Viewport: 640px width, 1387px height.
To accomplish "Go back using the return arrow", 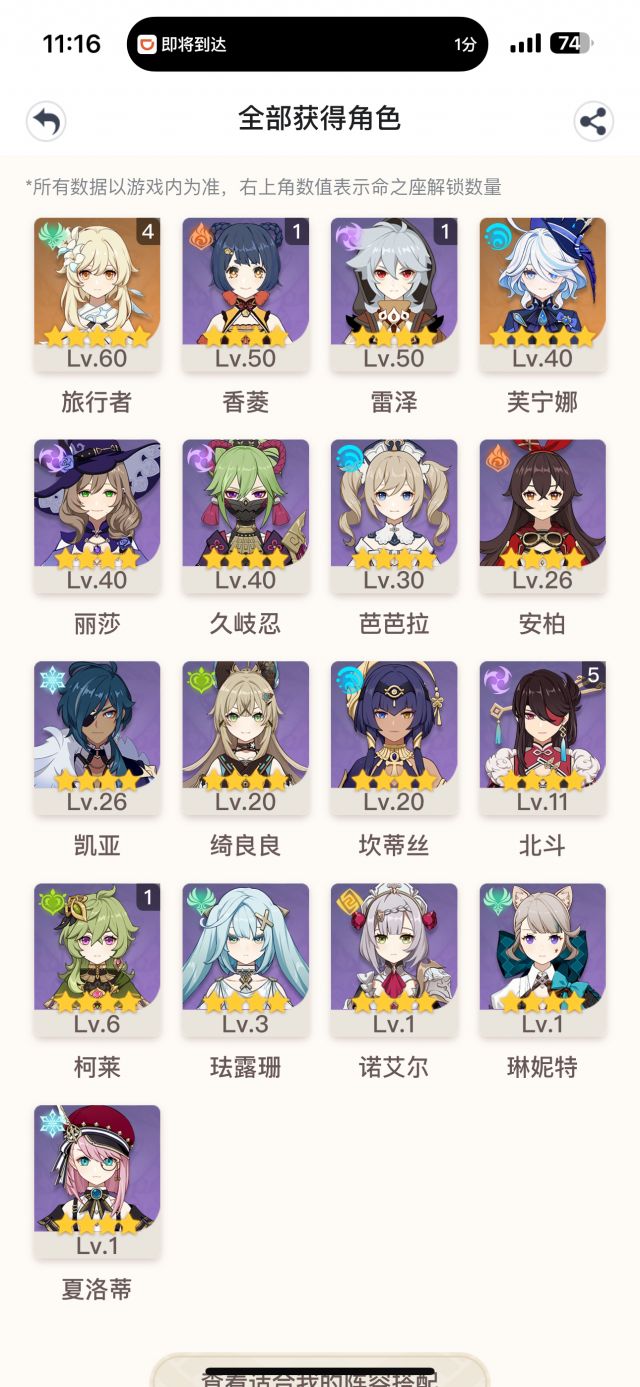I will click(46, 121).
